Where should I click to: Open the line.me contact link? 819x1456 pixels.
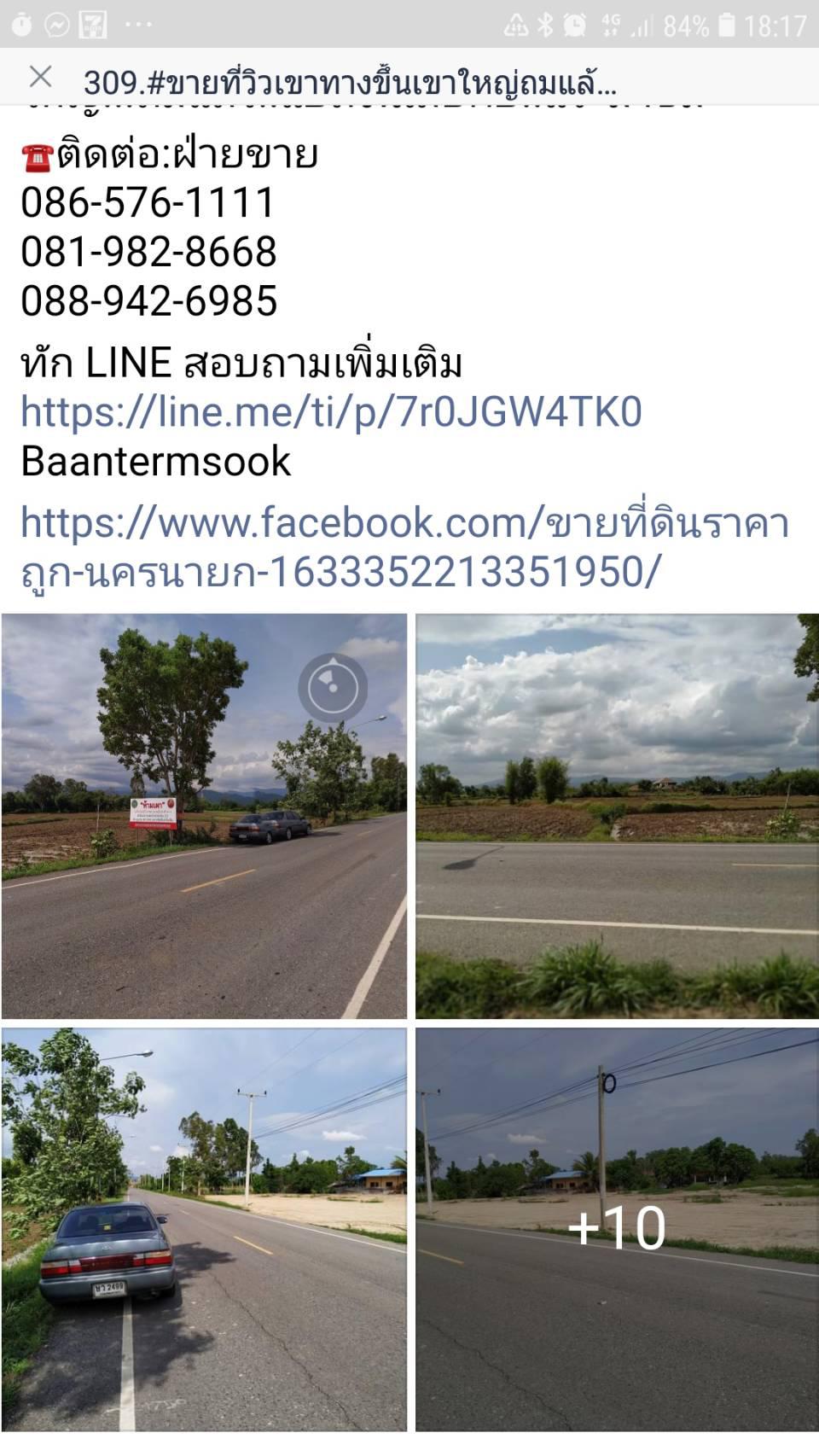pos(331,411)
